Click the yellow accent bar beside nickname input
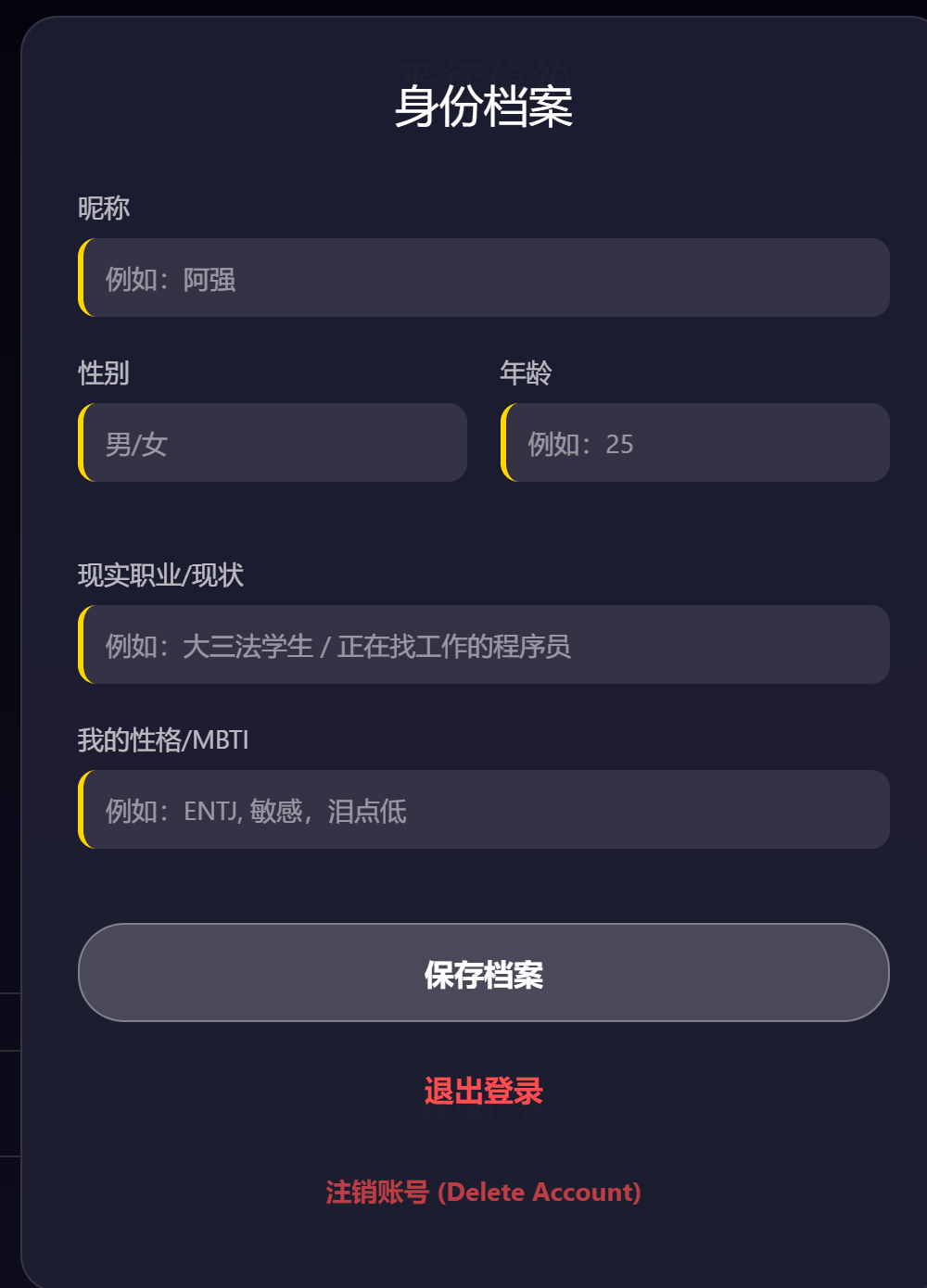This screenshot has height=1288, width=927. (82, 278)
